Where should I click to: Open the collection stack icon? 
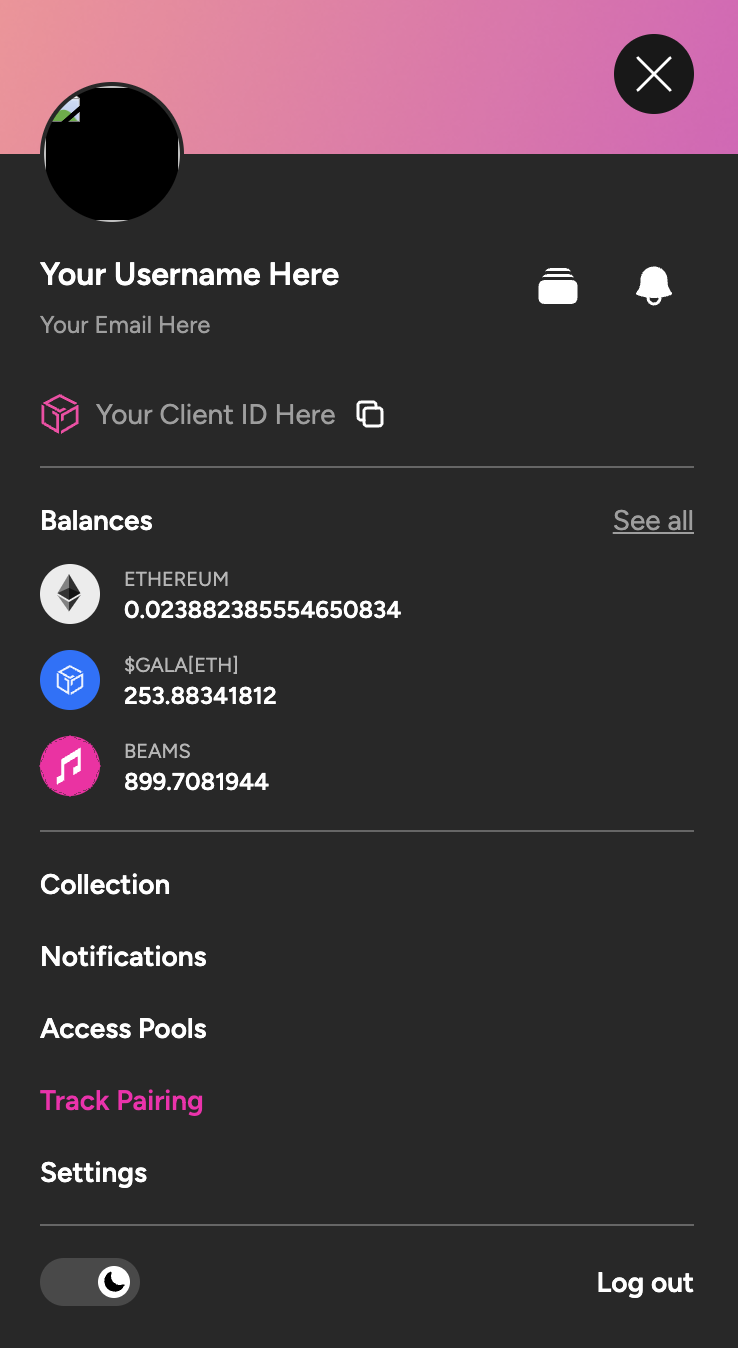click(558, 286)
